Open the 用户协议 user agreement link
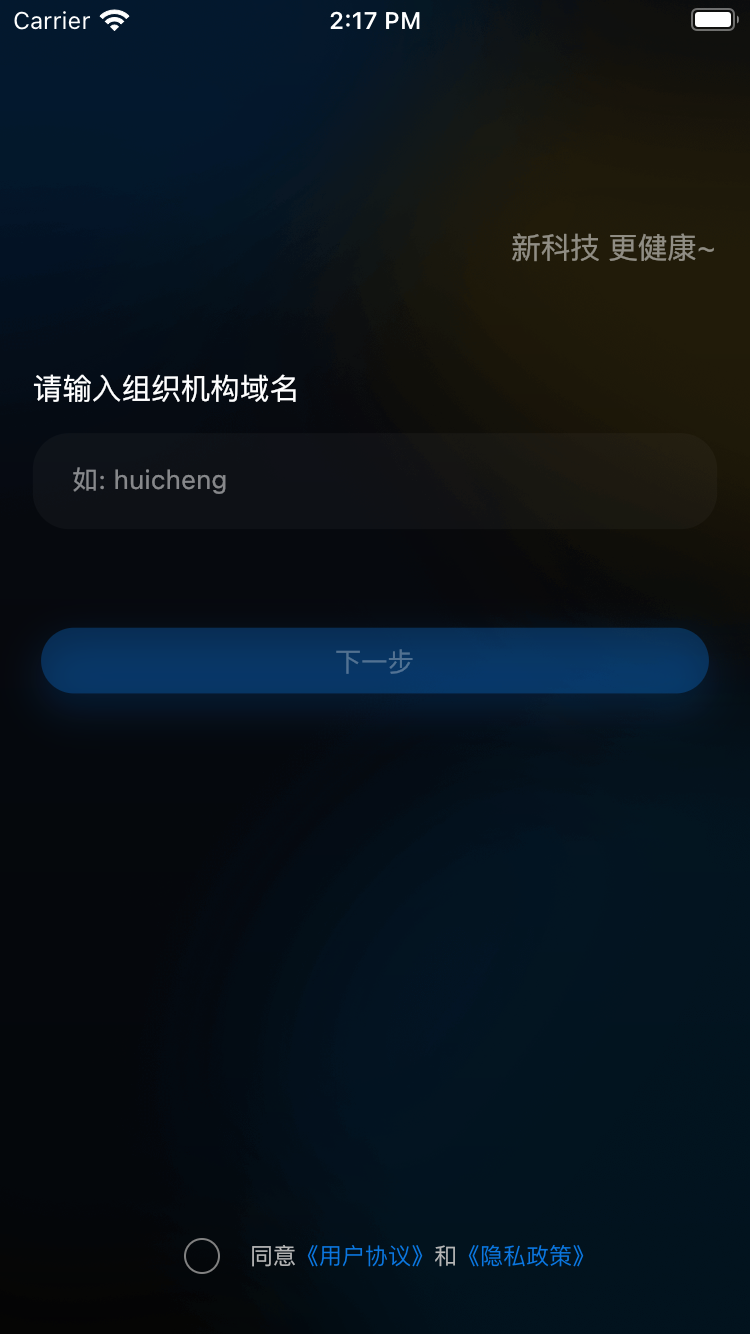This screenshot has height=1334, width=750. click(365, 1256)
